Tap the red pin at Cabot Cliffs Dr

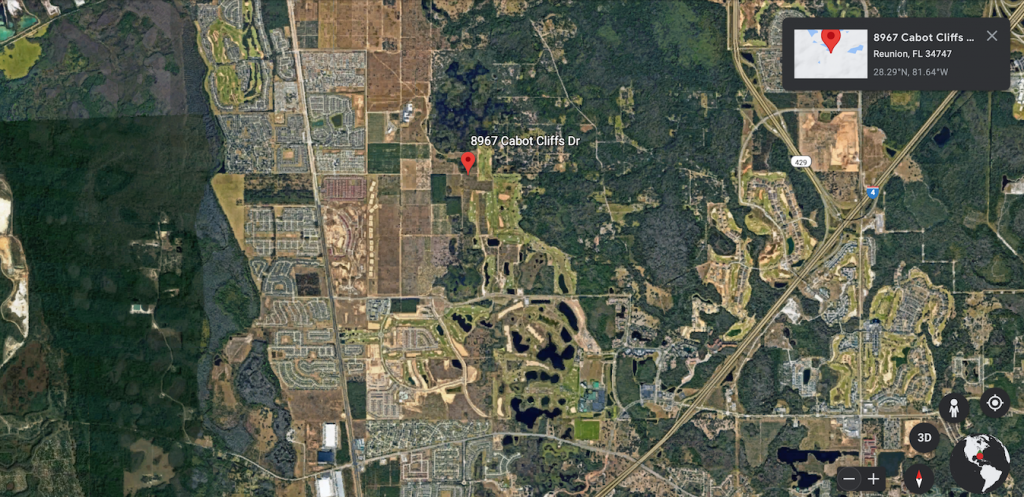tap(468, 162)
